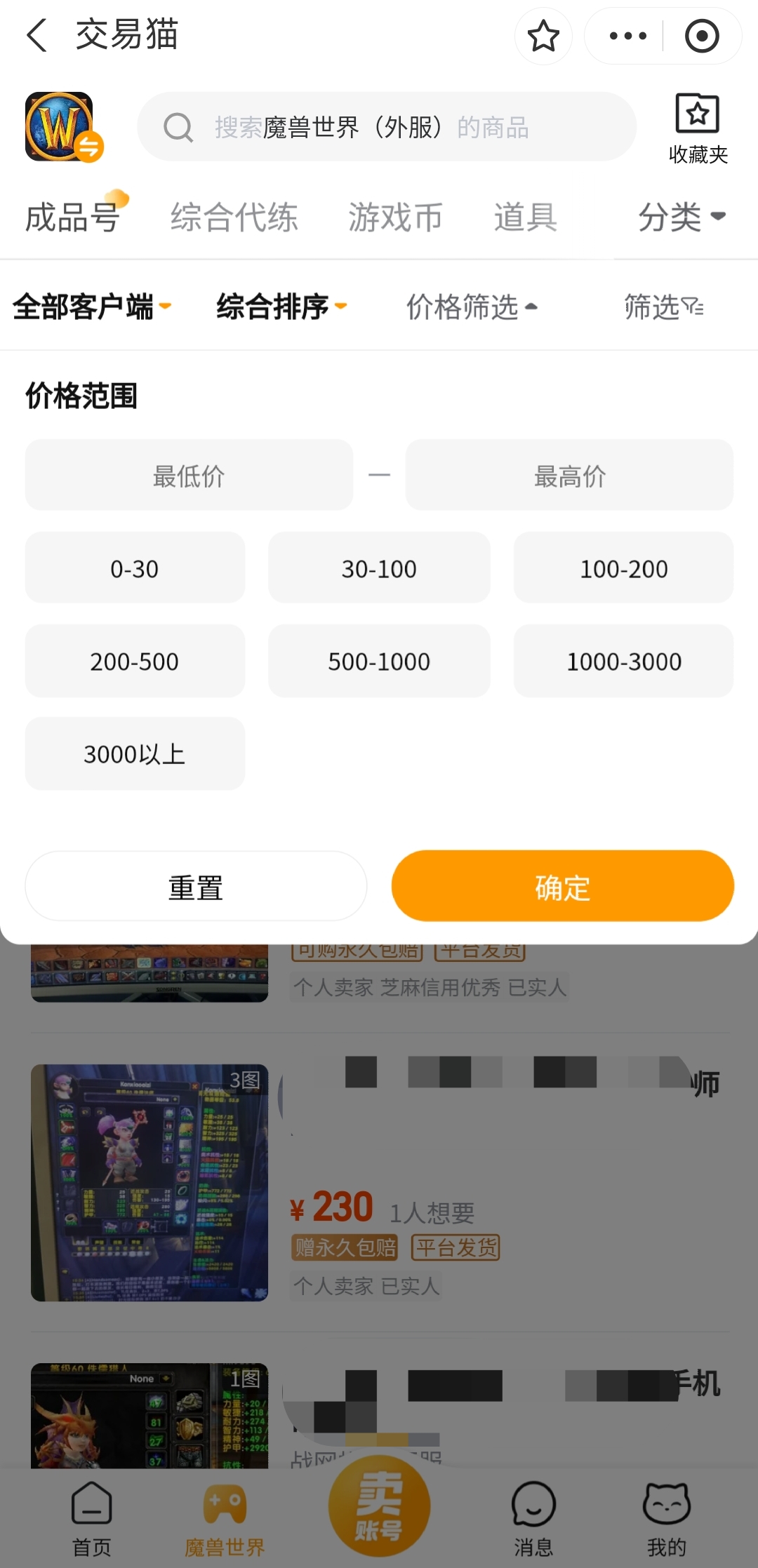Open 筛选 advanced filters
This screenshot has height=1568, width=758.
663,307
